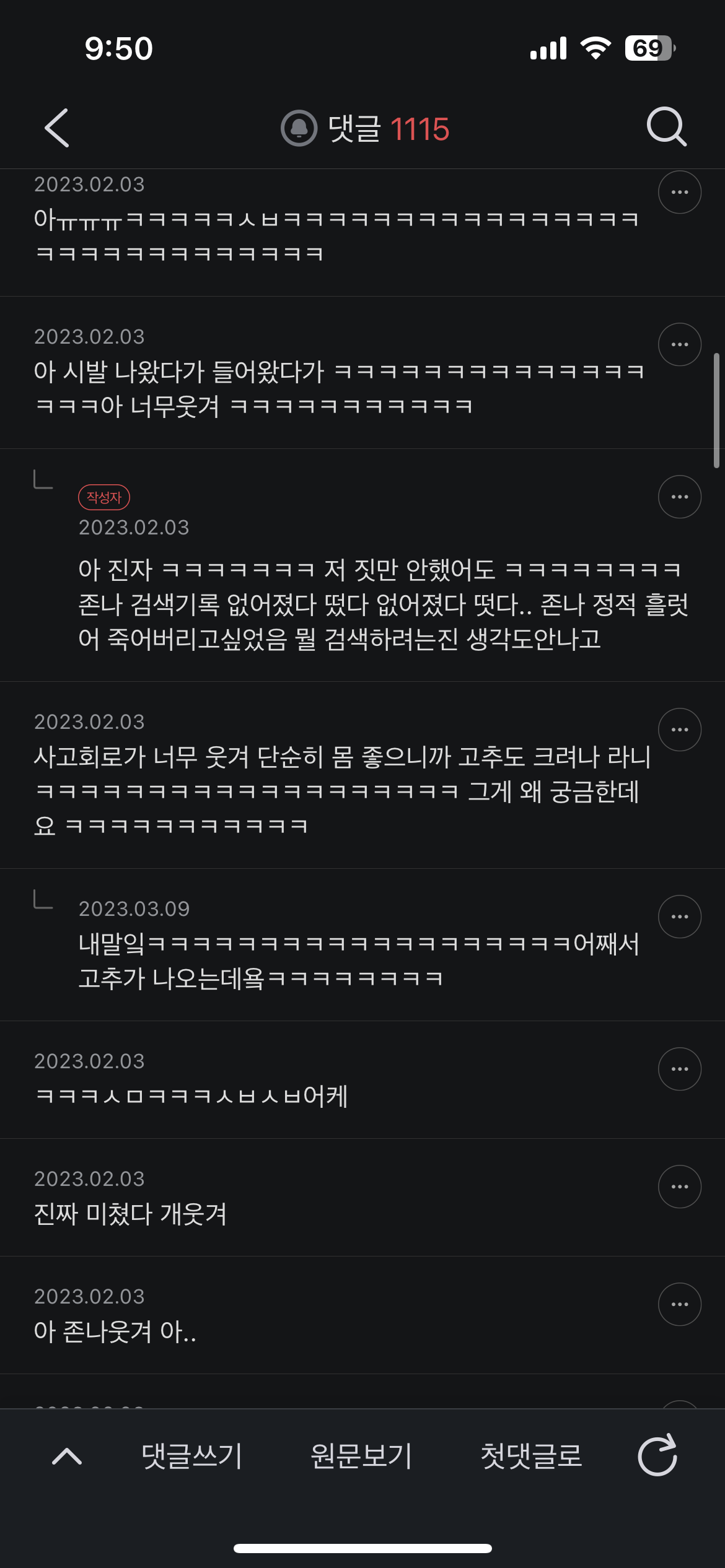Open options for the 작성자 reply
Viewport: 725px width, 1568px height.
point(680,497)
